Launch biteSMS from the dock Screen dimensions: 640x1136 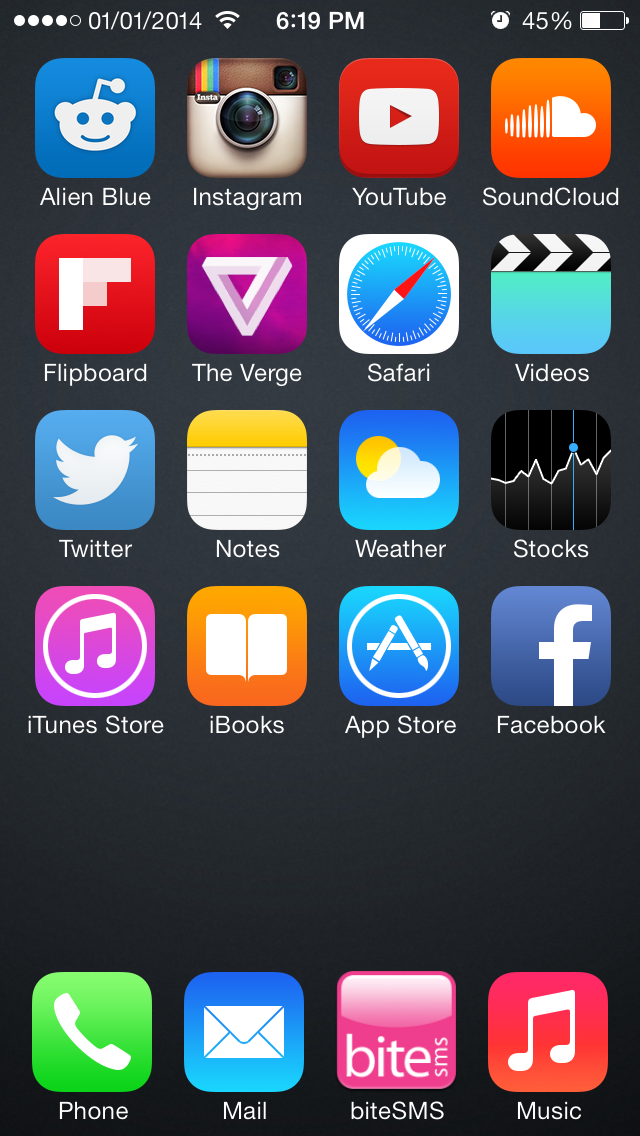coord(396,1032)
